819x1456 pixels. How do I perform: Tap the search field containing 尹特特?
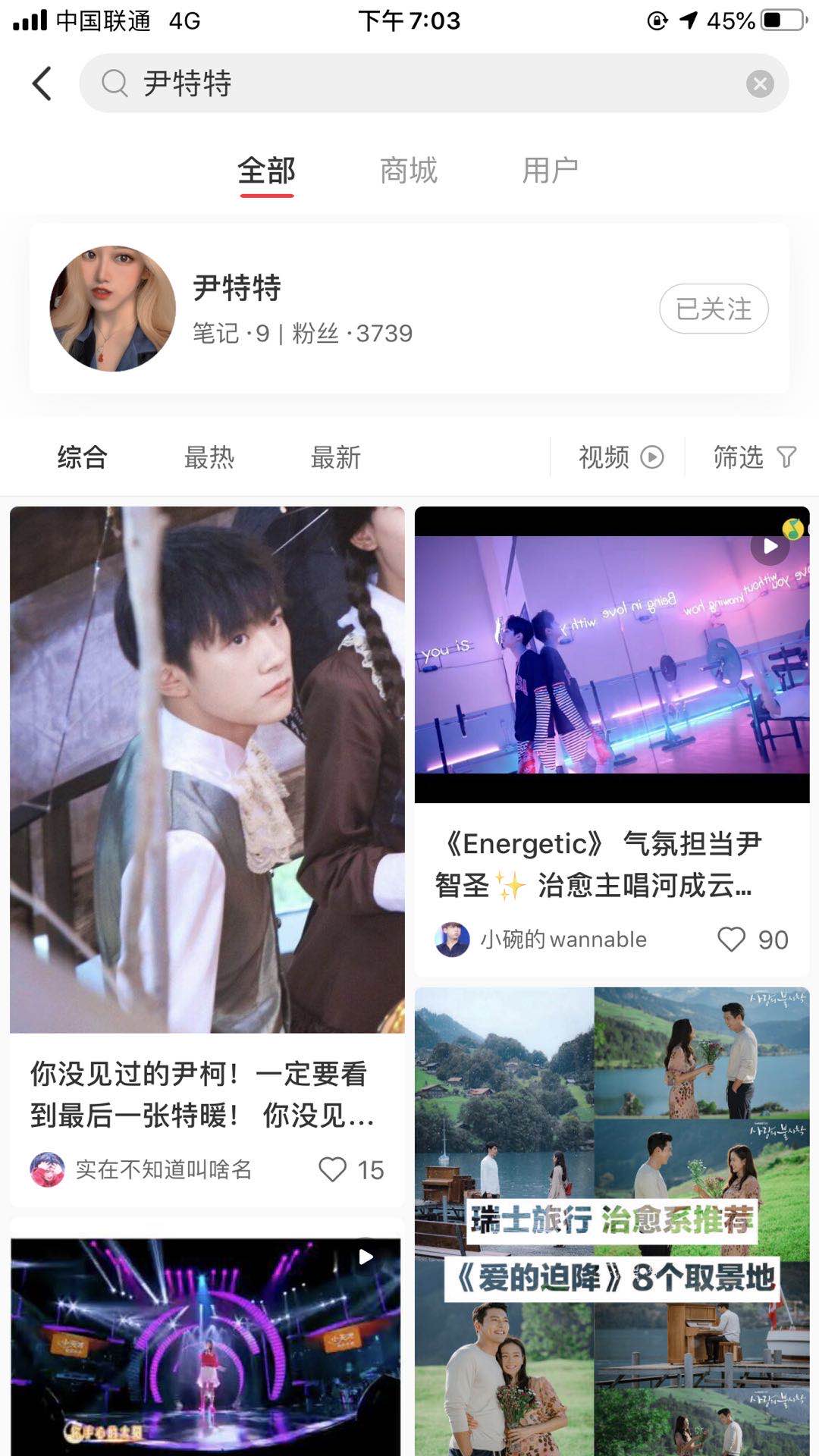pos(425,83)
